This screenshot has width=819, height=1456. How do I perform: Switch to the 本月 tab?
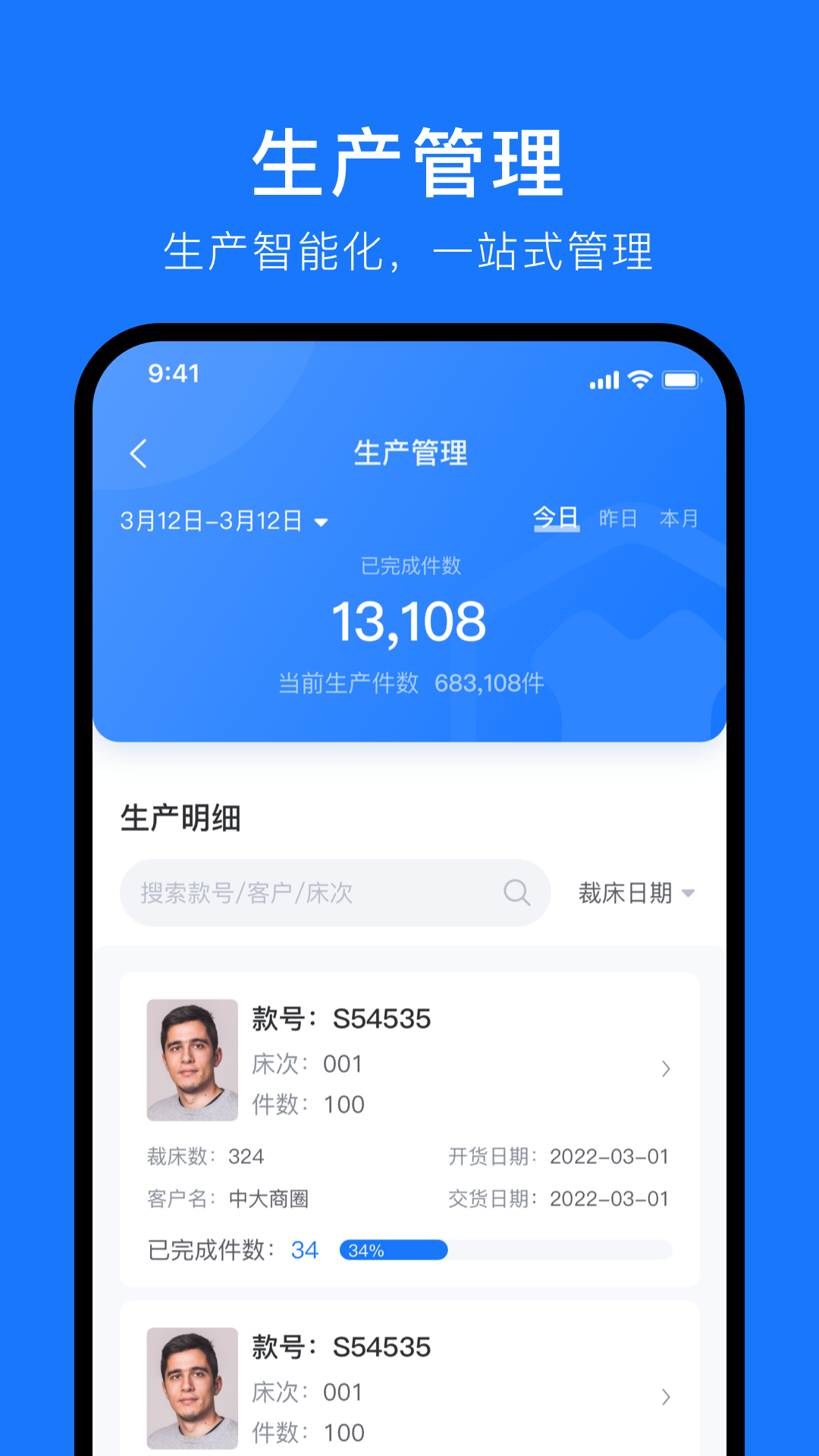click(678, 518)
